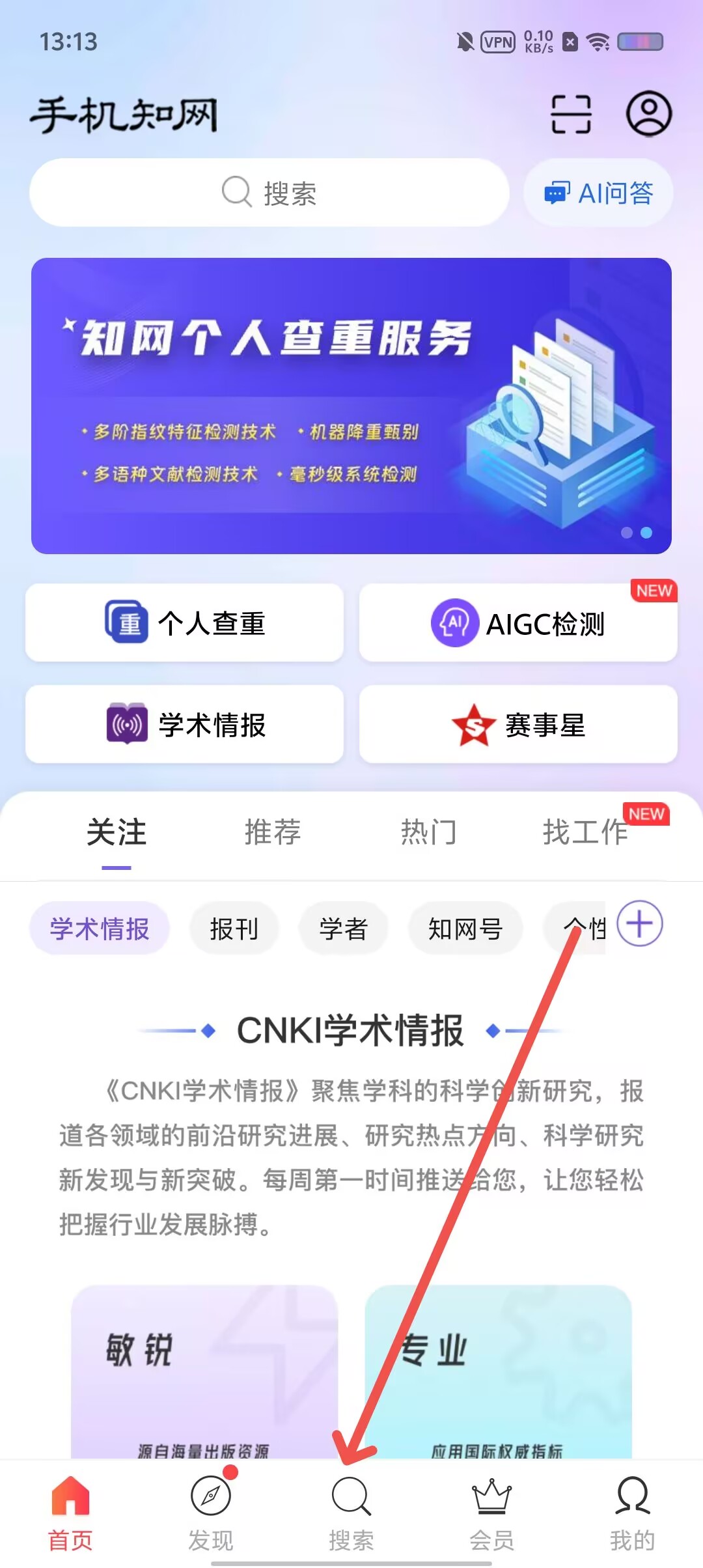Image resolution: width=703 pixels, height=1568 pixels.
Task: Tap the top 搜索 search box
Action: (x=269, y=193)
